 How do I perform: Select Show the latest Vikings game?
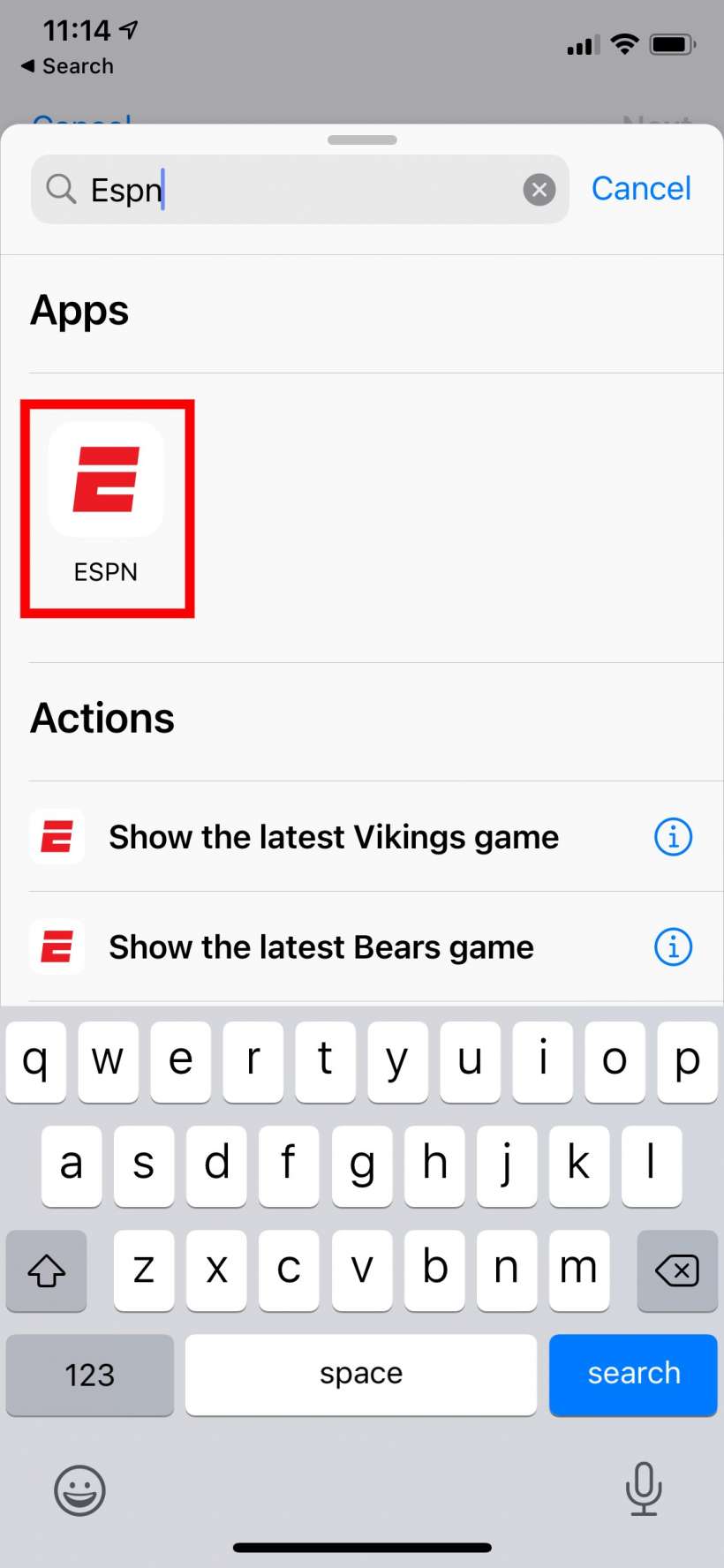point(334,837)
